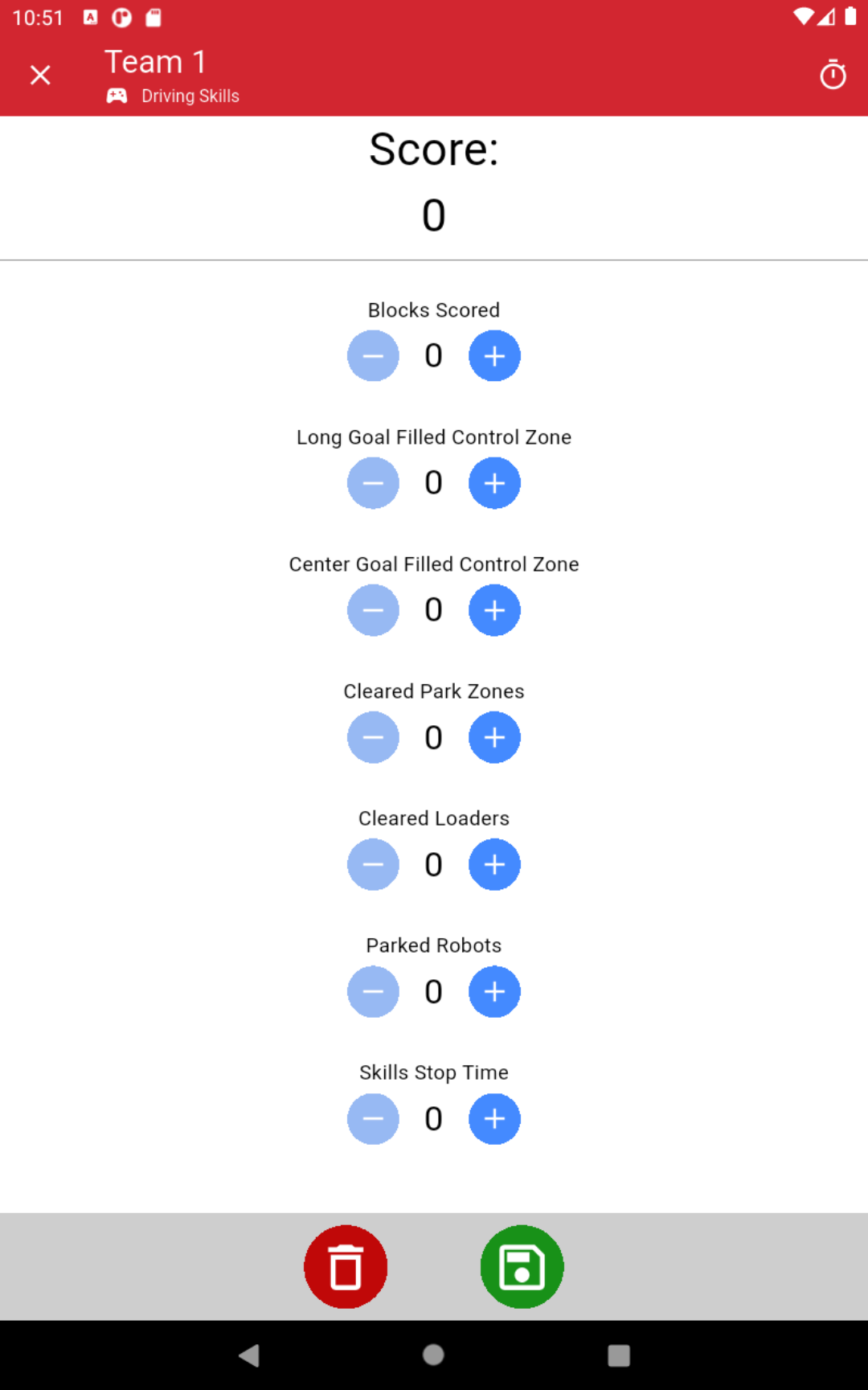
Task: Add one Parked Robot
Action: point(493,991)
